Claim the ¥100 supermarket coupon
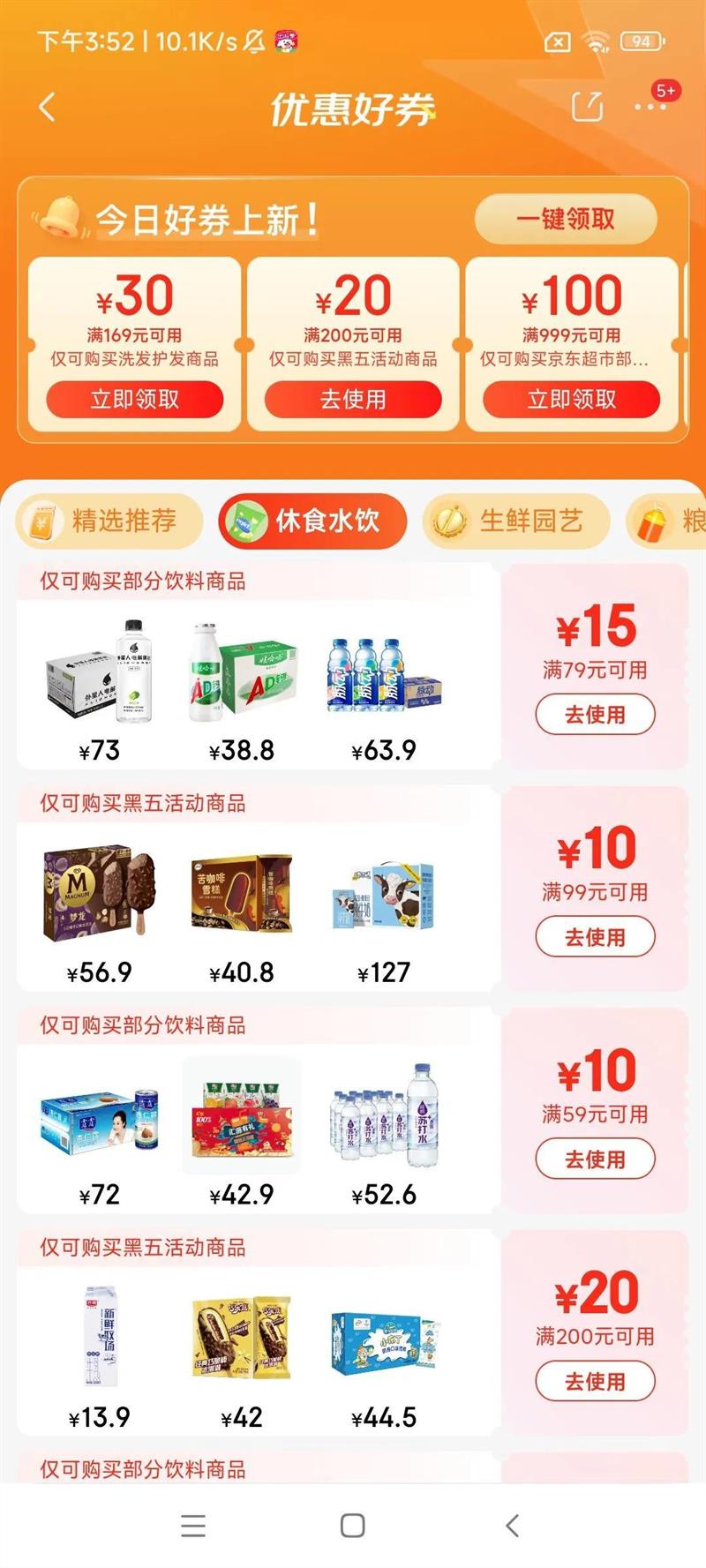This screenshot has height=1568, width=706. click(x=571, y=400)
